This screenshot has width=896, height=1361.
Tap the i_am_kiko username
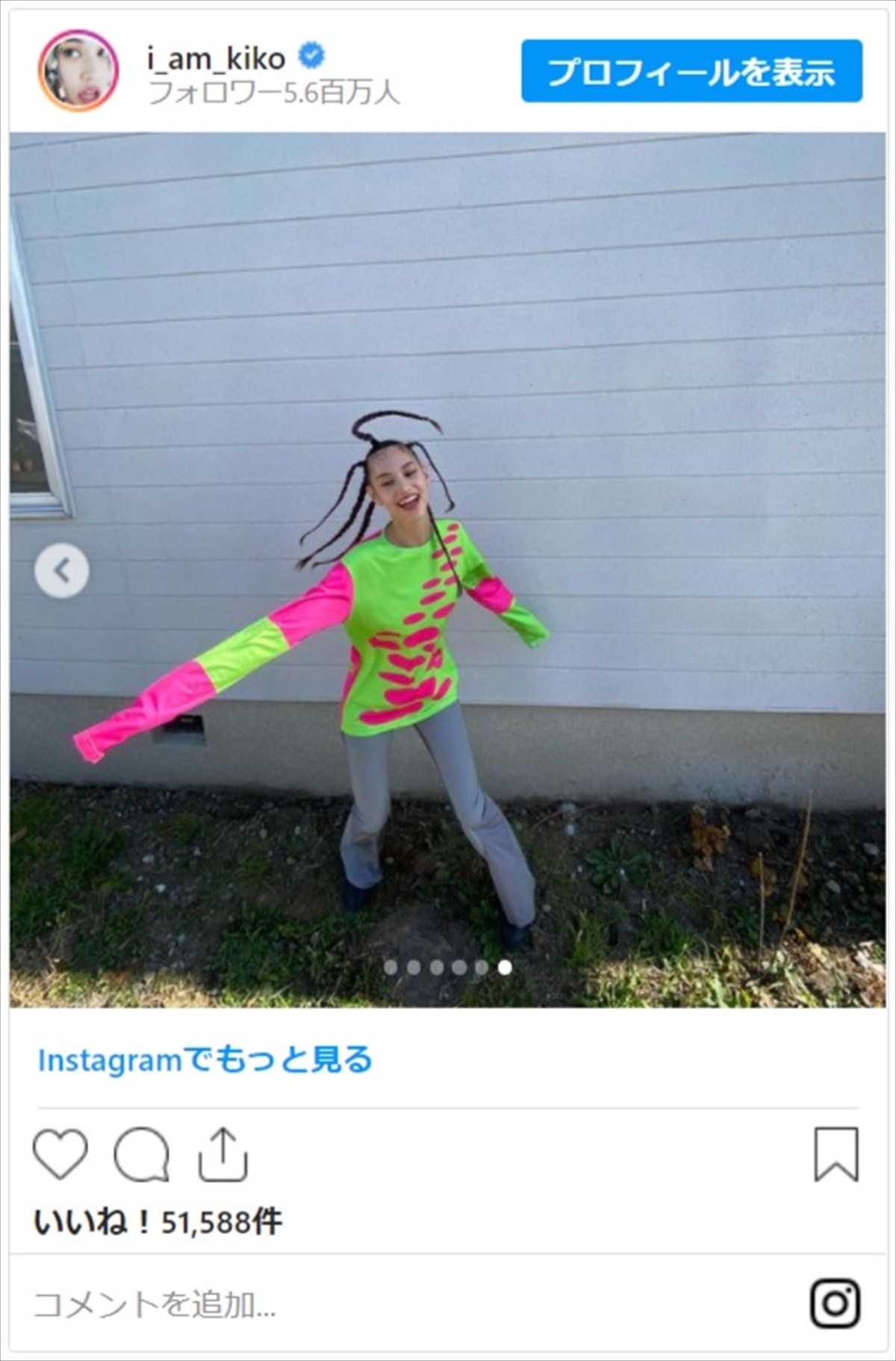tap(216, 58)
